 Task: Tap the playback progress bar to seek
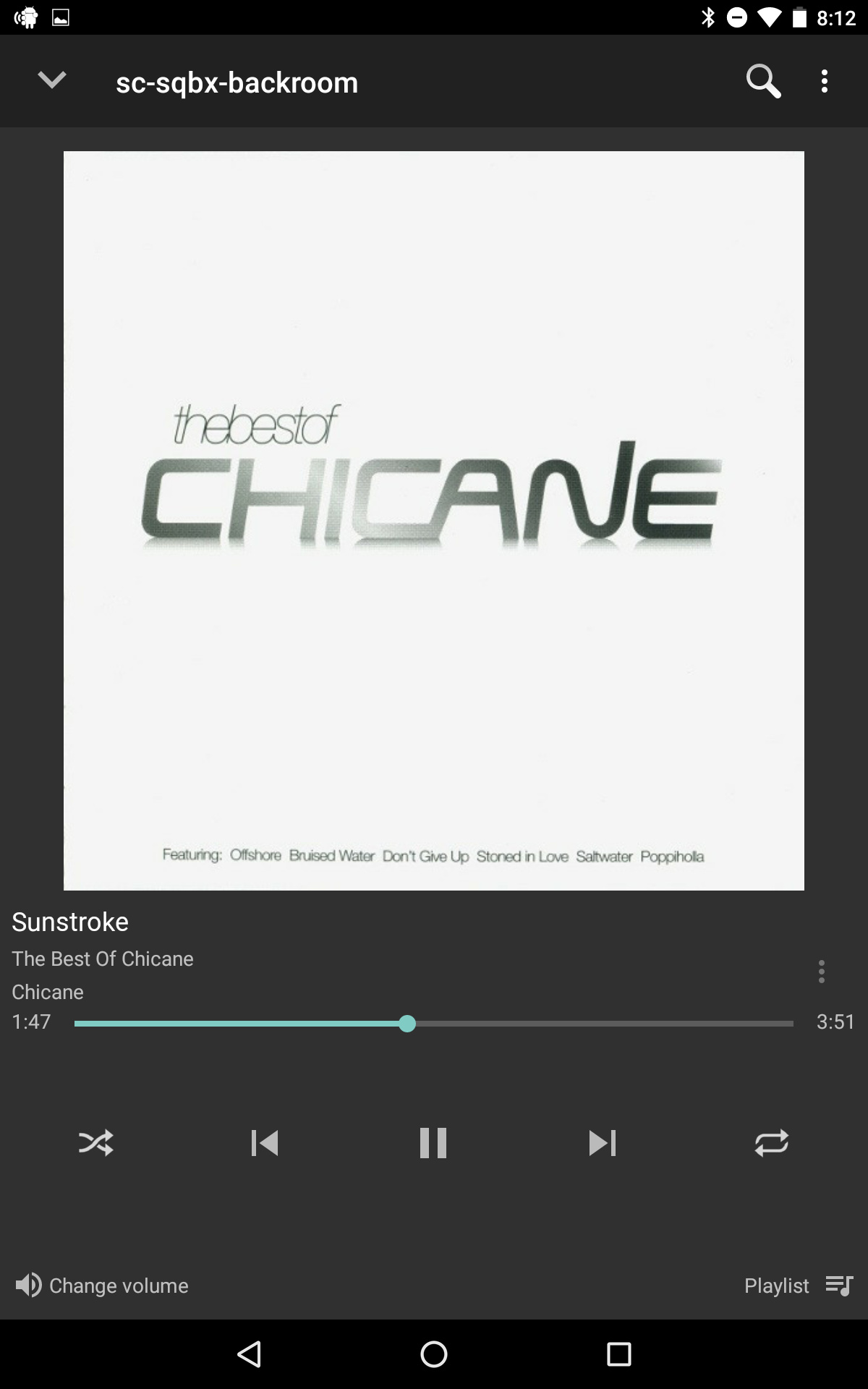pos(434,1024)
